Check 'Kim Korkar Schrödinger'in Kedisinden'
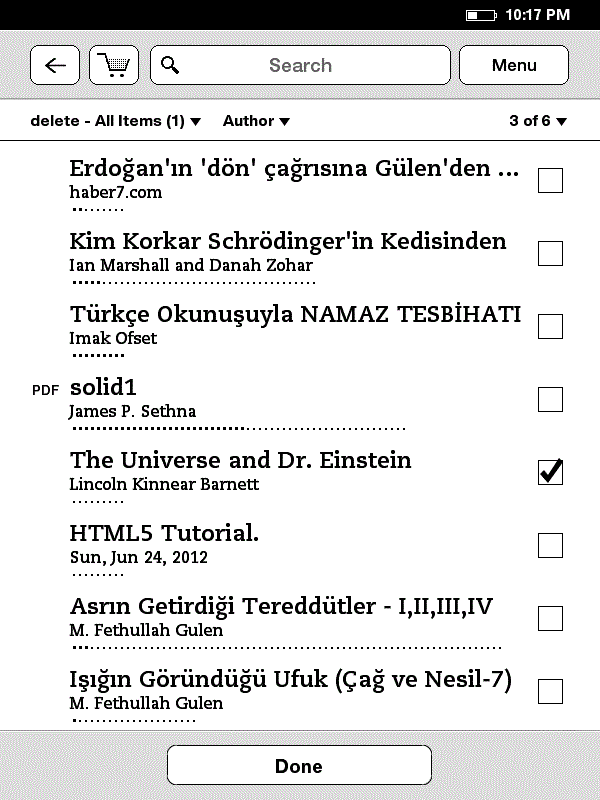This screenshot has height=800, width=600. [550, 254]
